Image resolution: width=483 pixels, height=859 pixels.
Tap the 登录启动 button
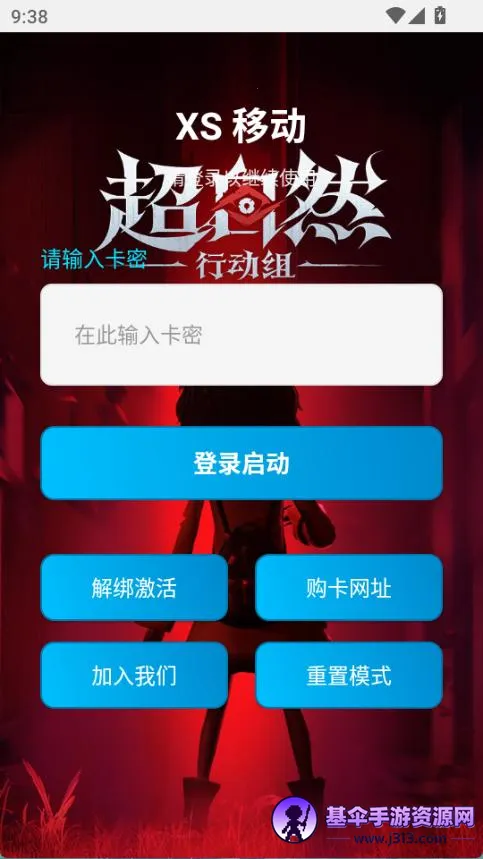(241, 463)
